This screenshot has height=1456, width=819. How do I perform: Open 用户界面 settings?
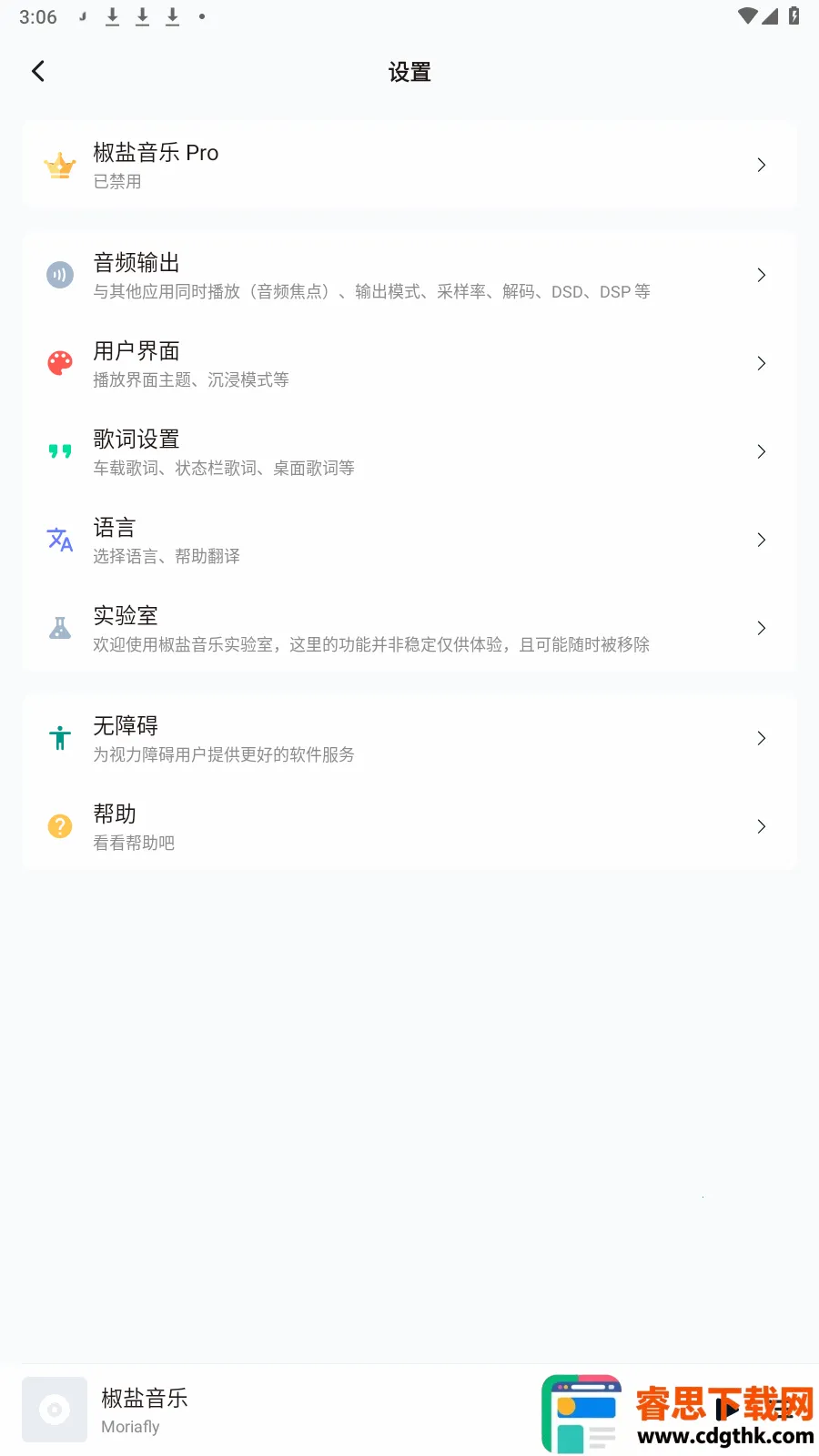tap(409, 363)
